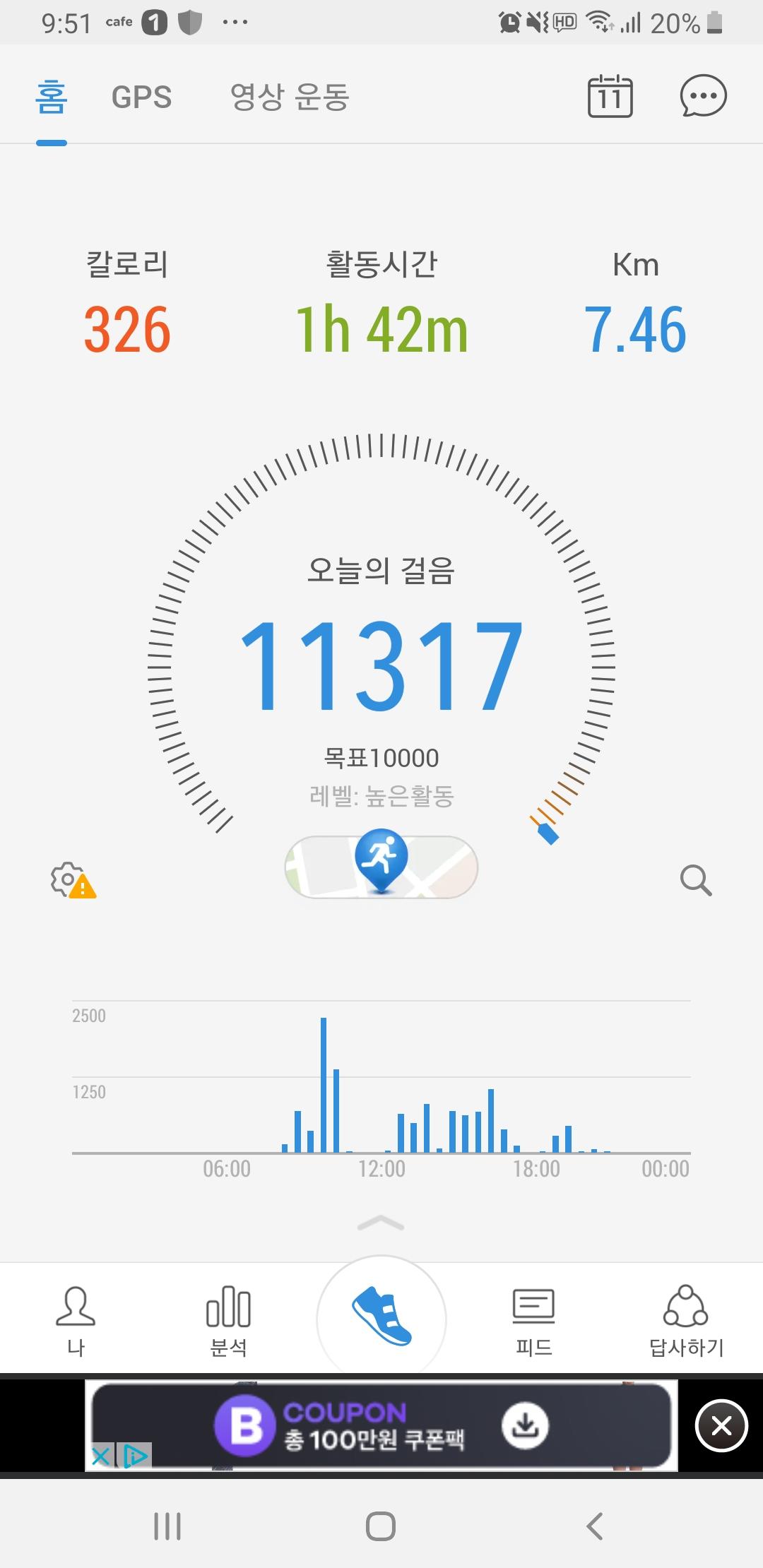Open settings gear with warning badge
Screen dimensions: 763x1568
[72, 880]
